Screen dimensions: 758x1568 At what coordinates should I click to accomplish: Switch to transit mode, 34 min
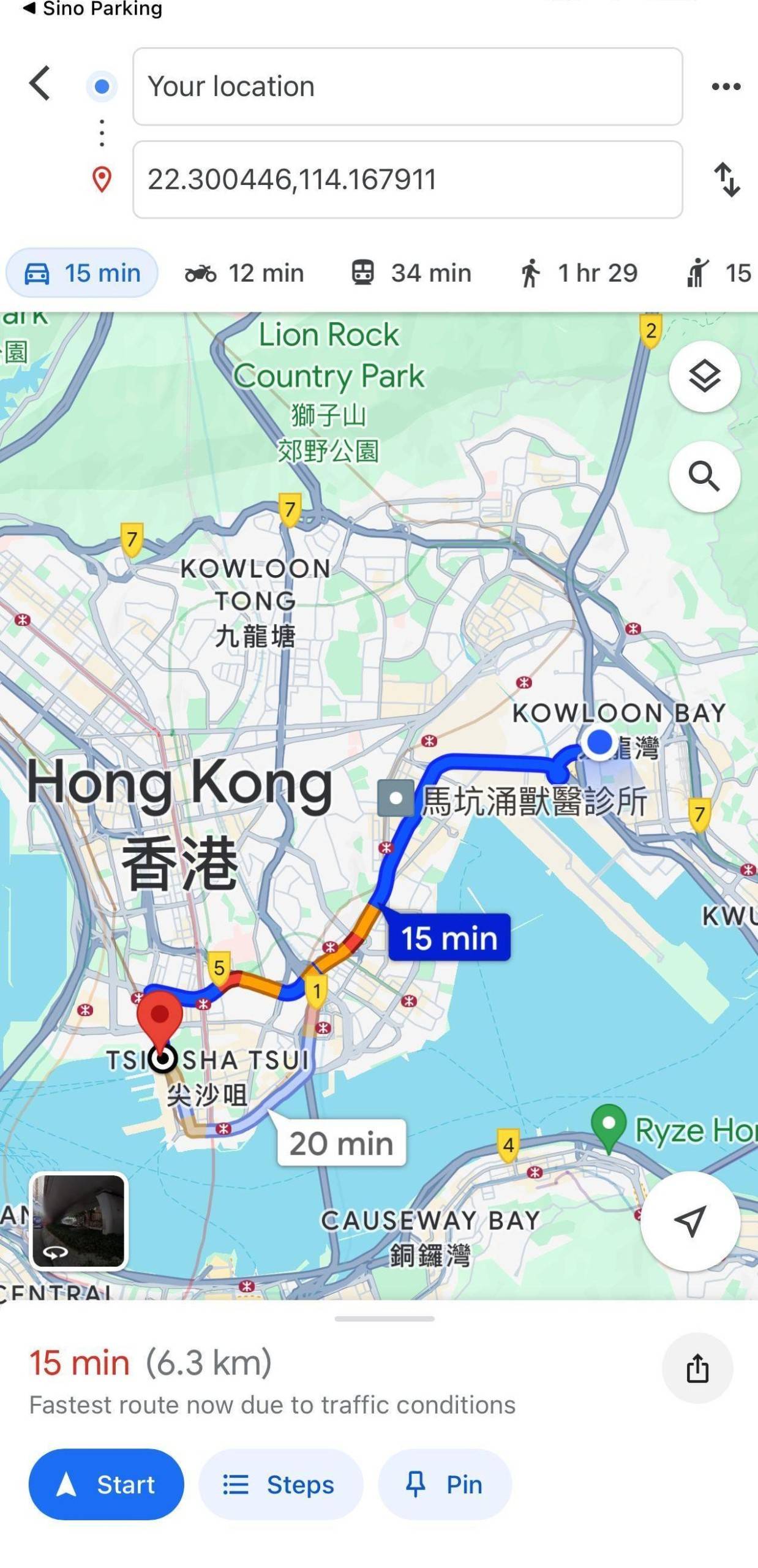(411, 273)
